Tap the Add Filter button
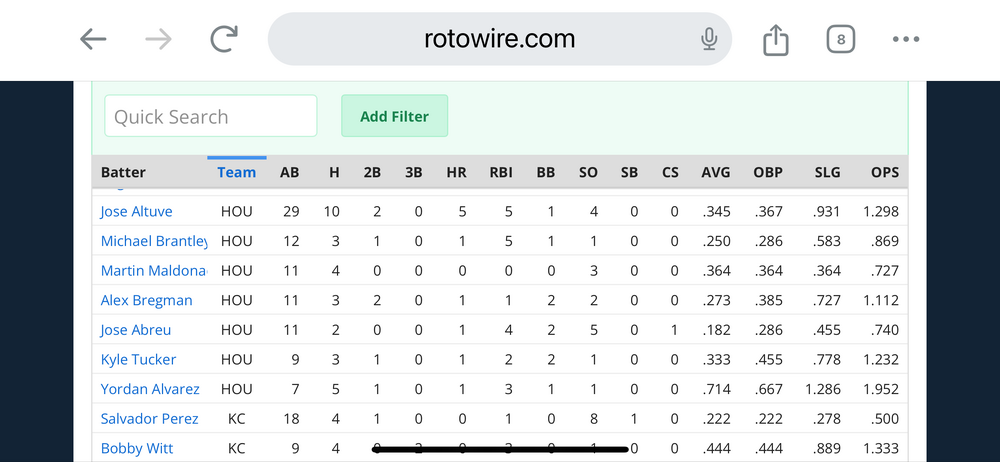 pos(394,116)
